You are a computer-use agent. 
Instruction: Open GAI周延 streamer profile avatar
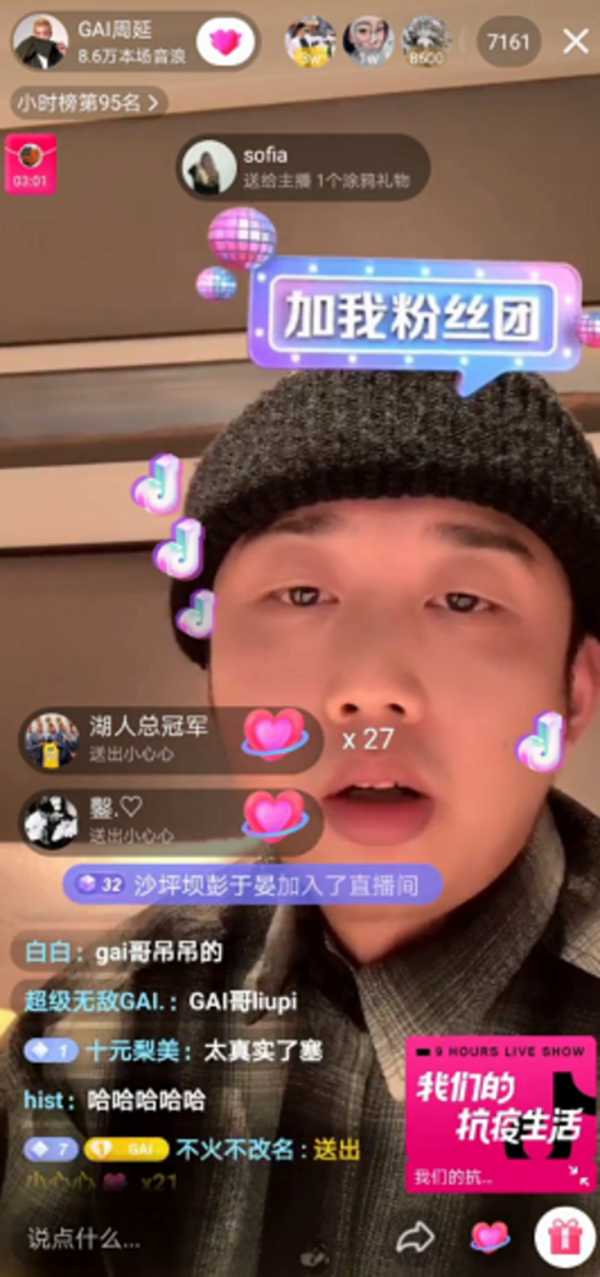pyautogui.click(x=40, y=42)
